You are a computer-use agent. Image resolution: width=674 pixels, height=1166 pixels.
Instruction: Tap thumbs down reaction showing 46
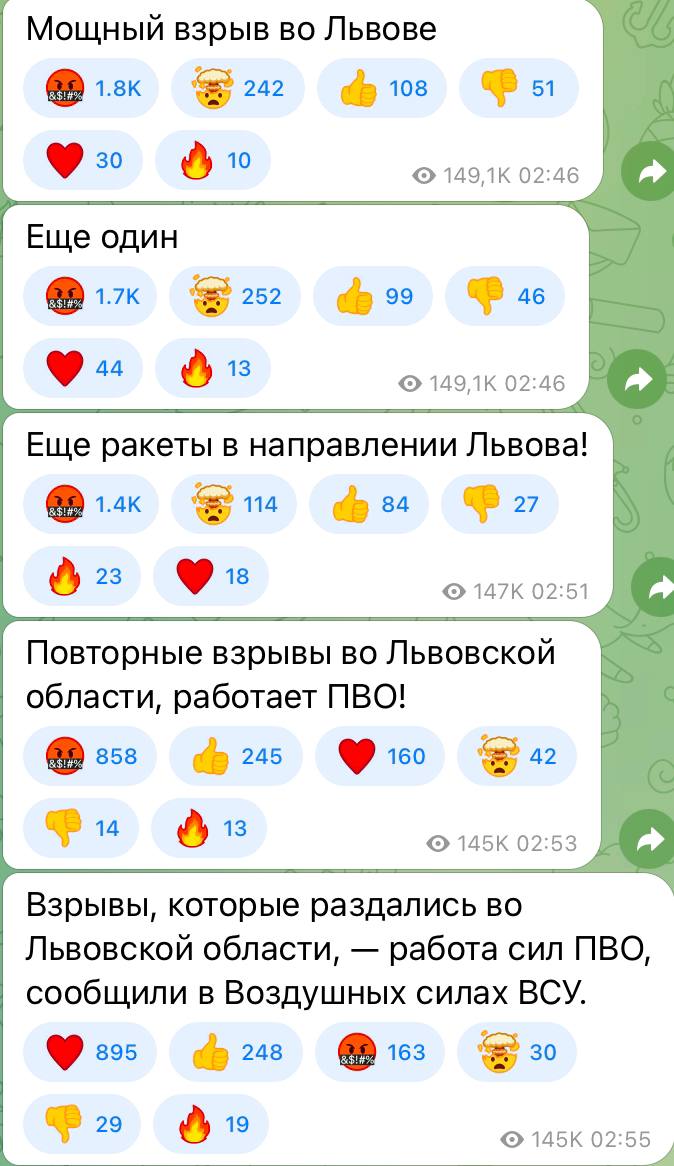click(505, 296)
